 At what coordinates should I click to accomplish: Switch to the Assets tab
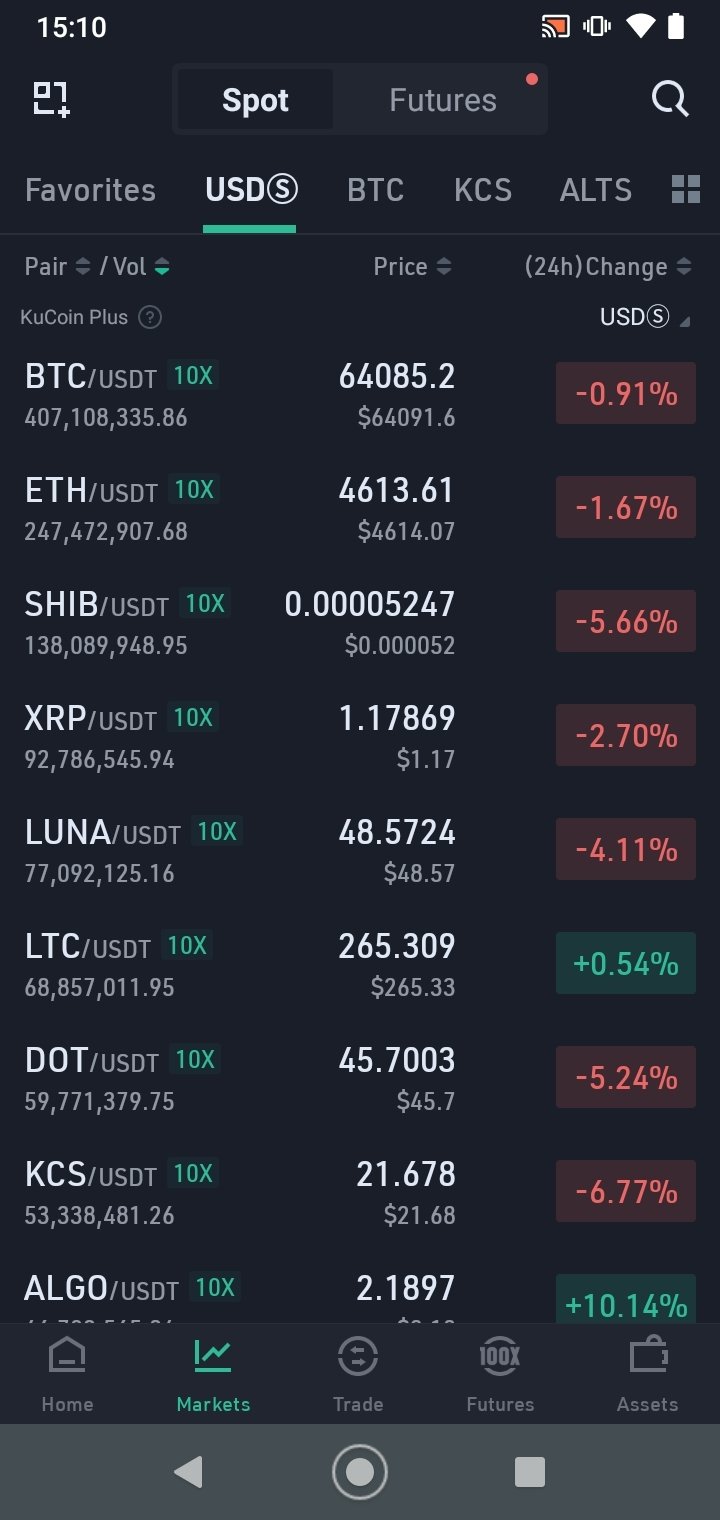coord(647,1375)
